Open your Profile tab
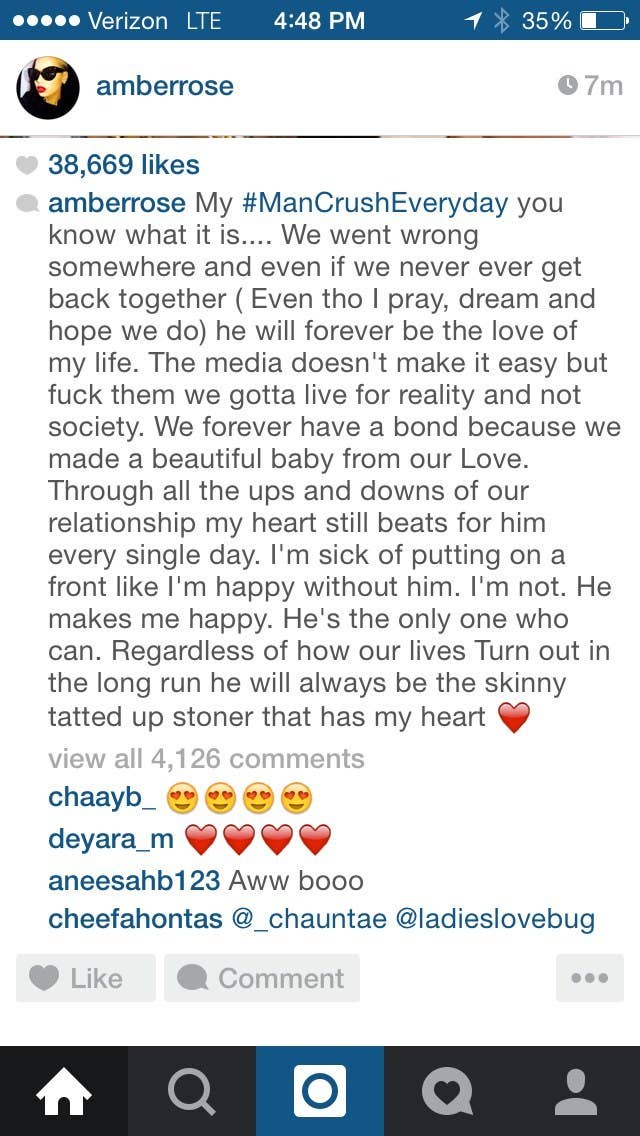Screen dimensions: 640x1136 tap(576, 1091)
